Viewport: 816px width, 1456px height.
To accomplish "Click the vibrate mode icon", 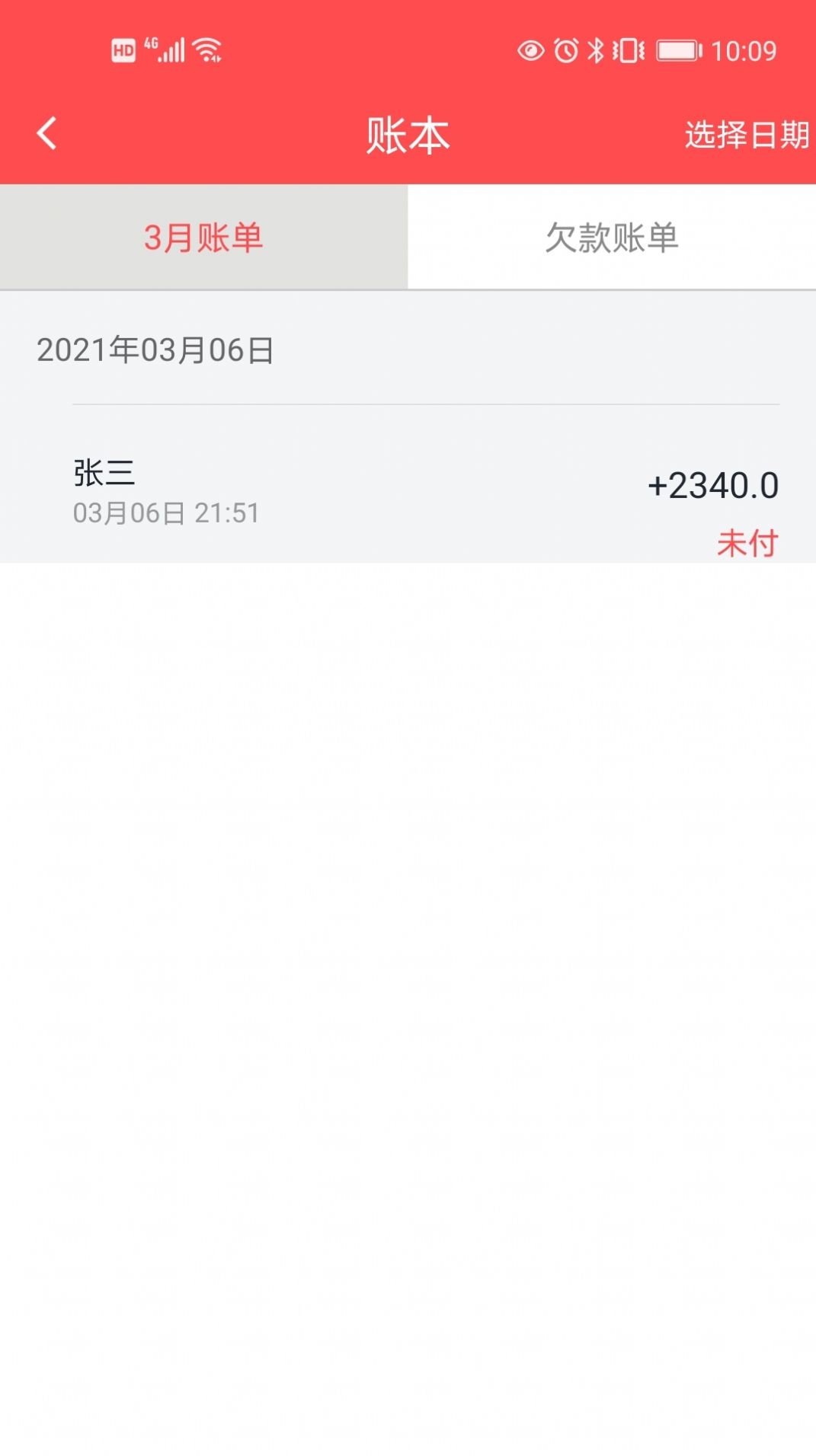I will [x=626, y=48].
